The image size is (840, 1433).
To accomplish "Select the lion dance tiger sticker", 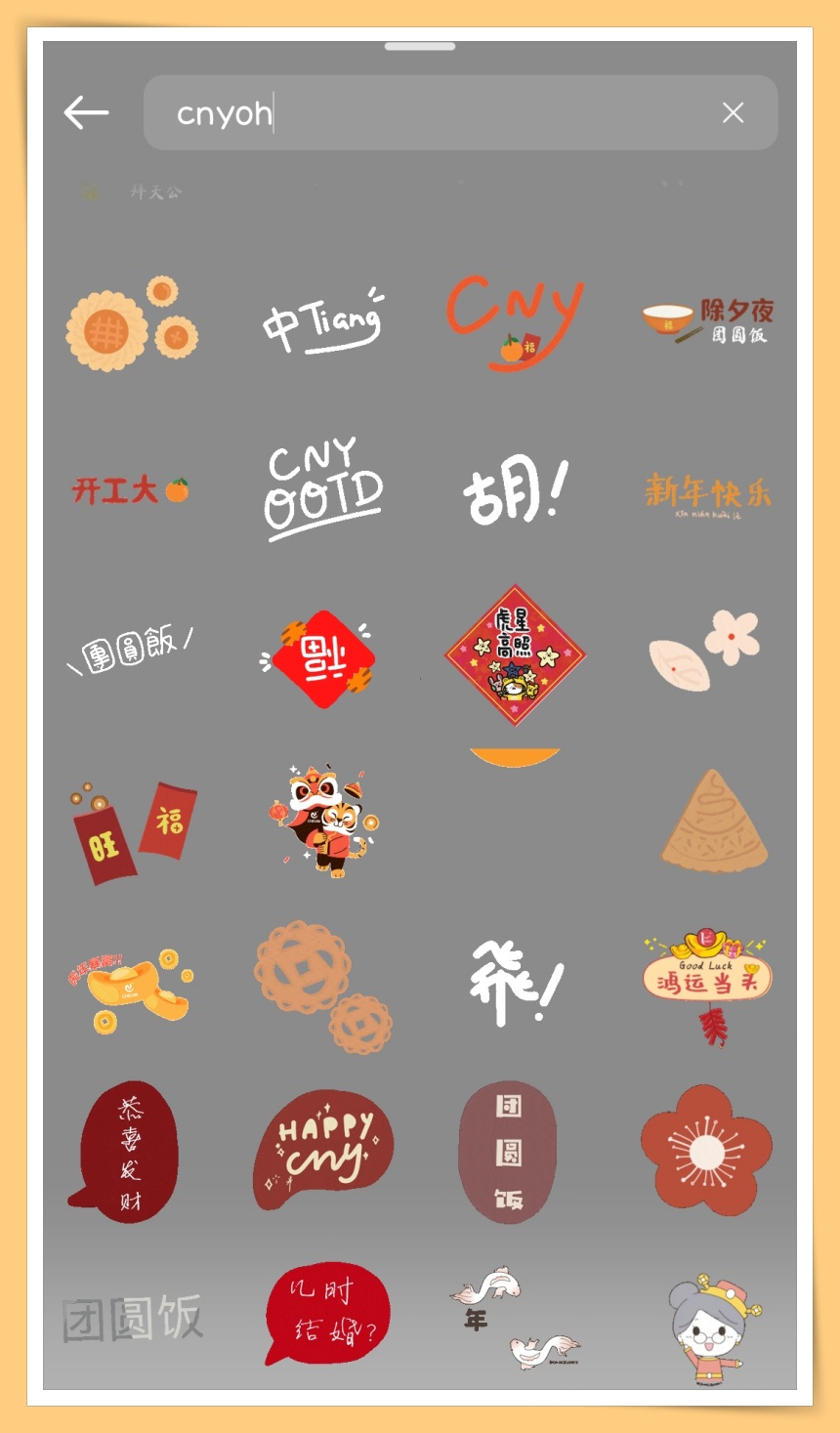I will (323, 821).
